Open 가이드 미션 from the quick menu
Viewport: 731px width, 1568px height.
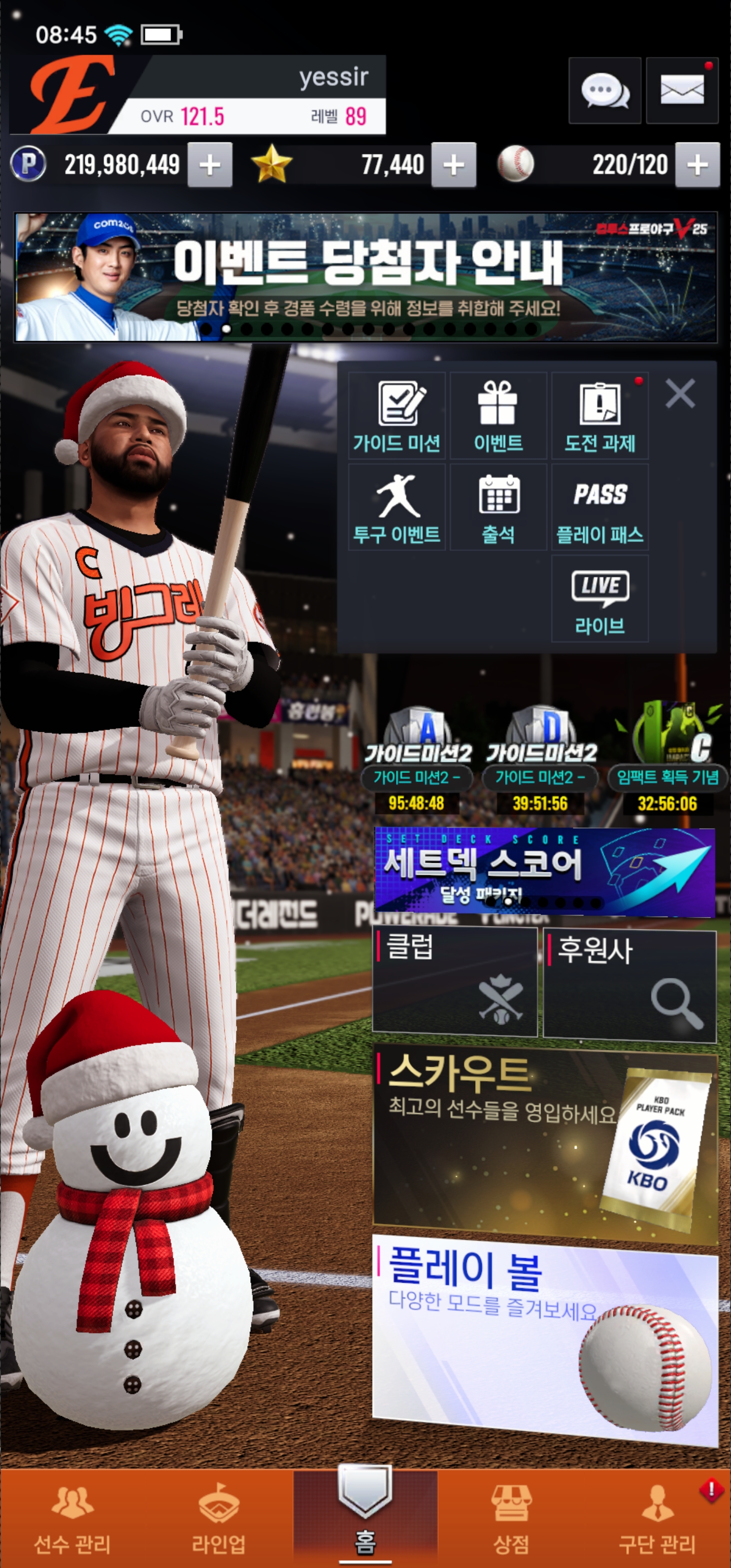tap(397, 416)
